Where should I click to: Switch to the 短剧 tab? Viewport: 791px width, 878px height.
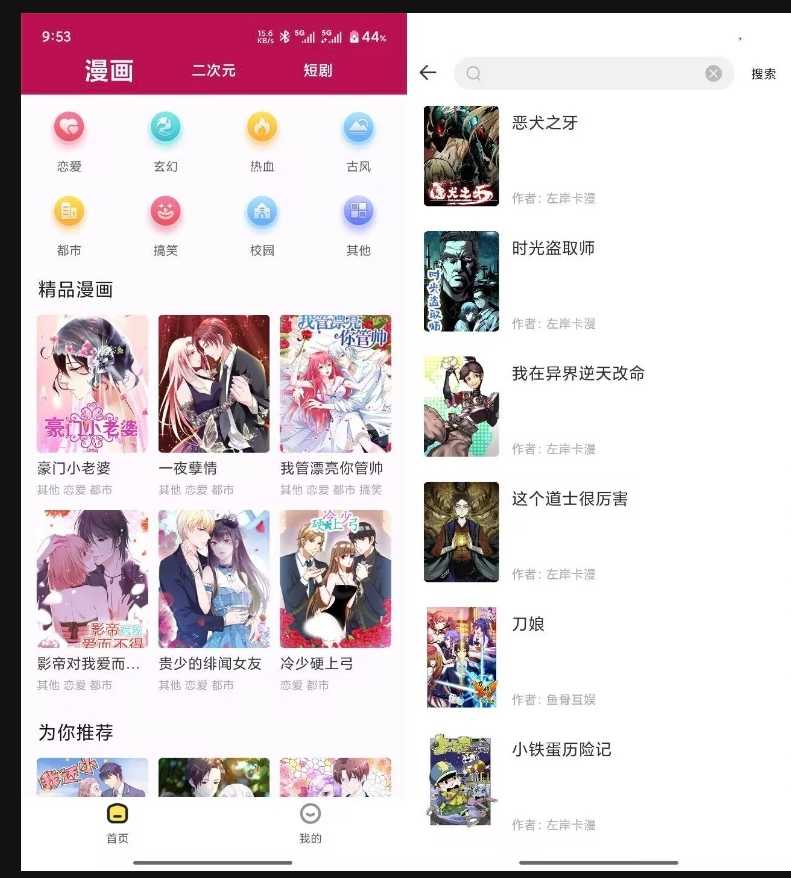(318, 70)
